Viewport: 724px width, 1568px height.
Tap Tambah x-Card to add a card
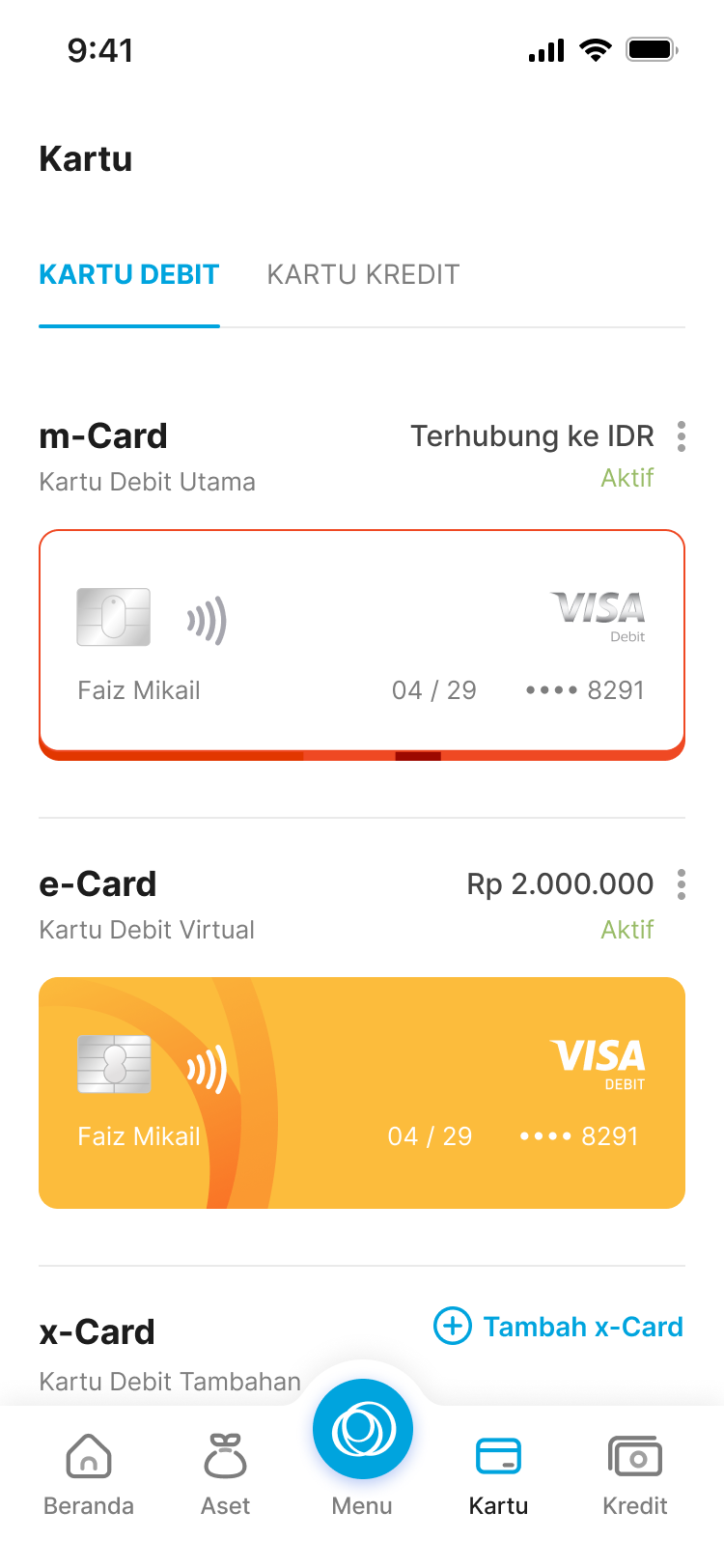pos(559,1327)
